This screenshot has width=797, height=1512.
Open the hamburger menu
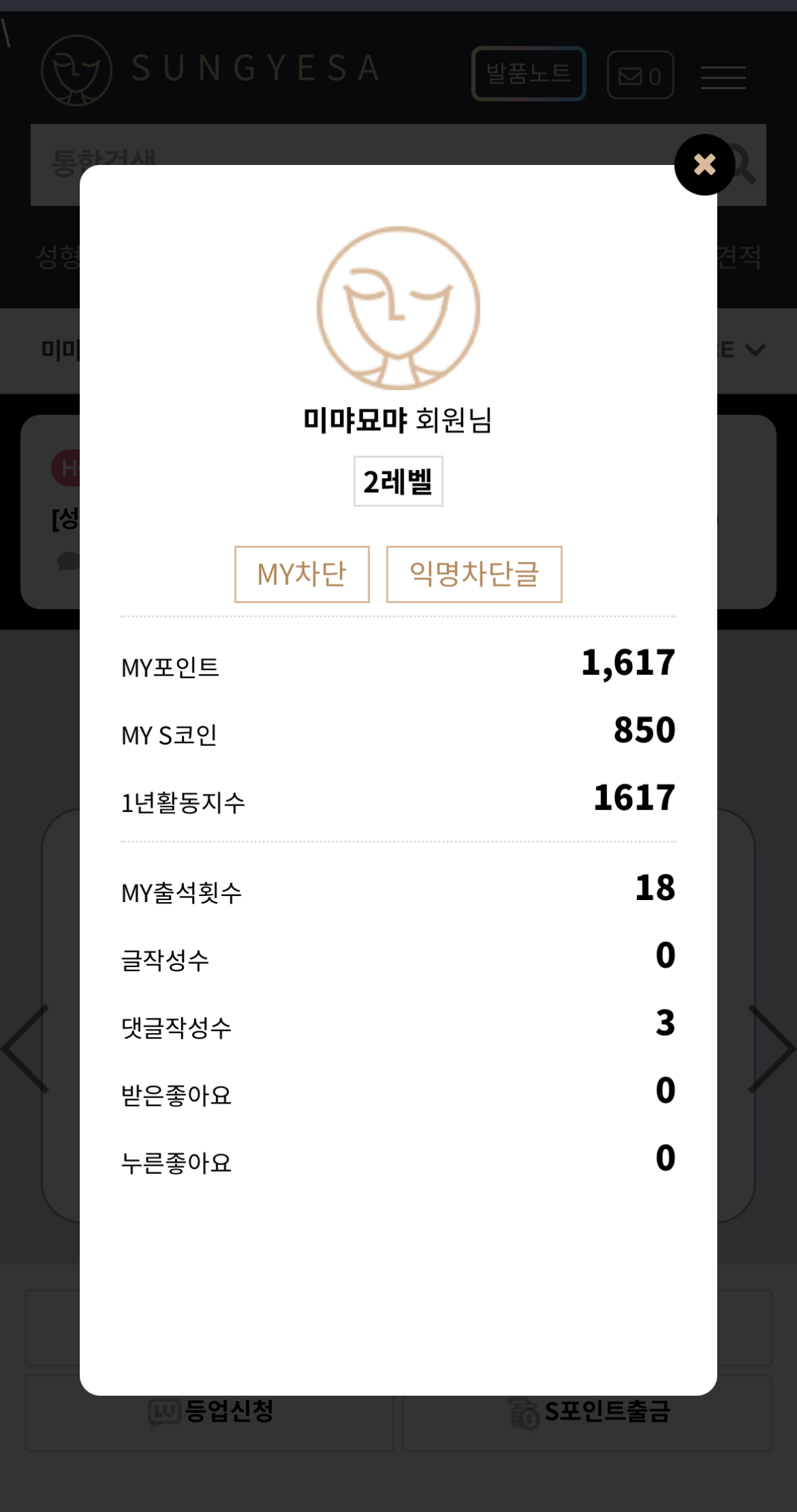click(x=723, y=77)
